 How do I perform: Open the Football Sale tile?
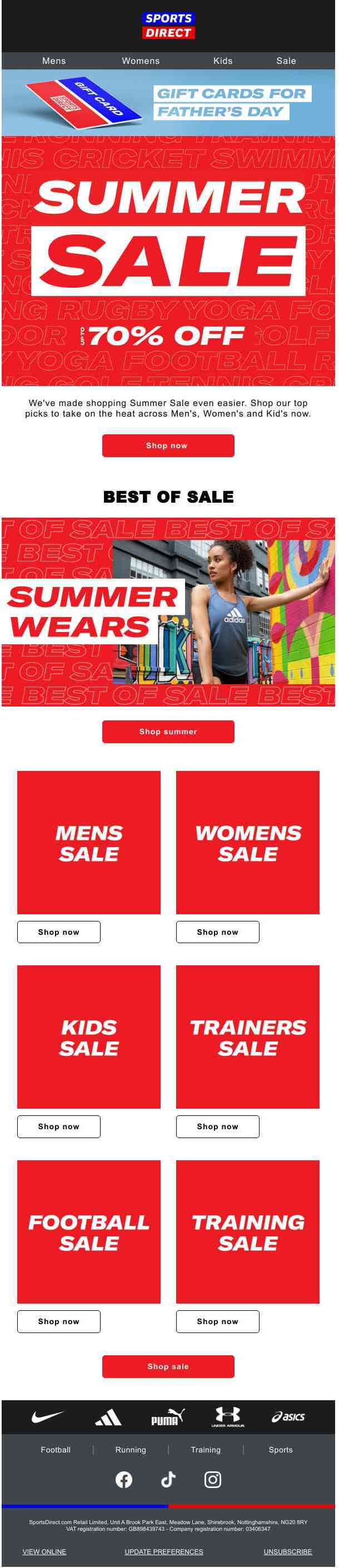point(89,1232)
